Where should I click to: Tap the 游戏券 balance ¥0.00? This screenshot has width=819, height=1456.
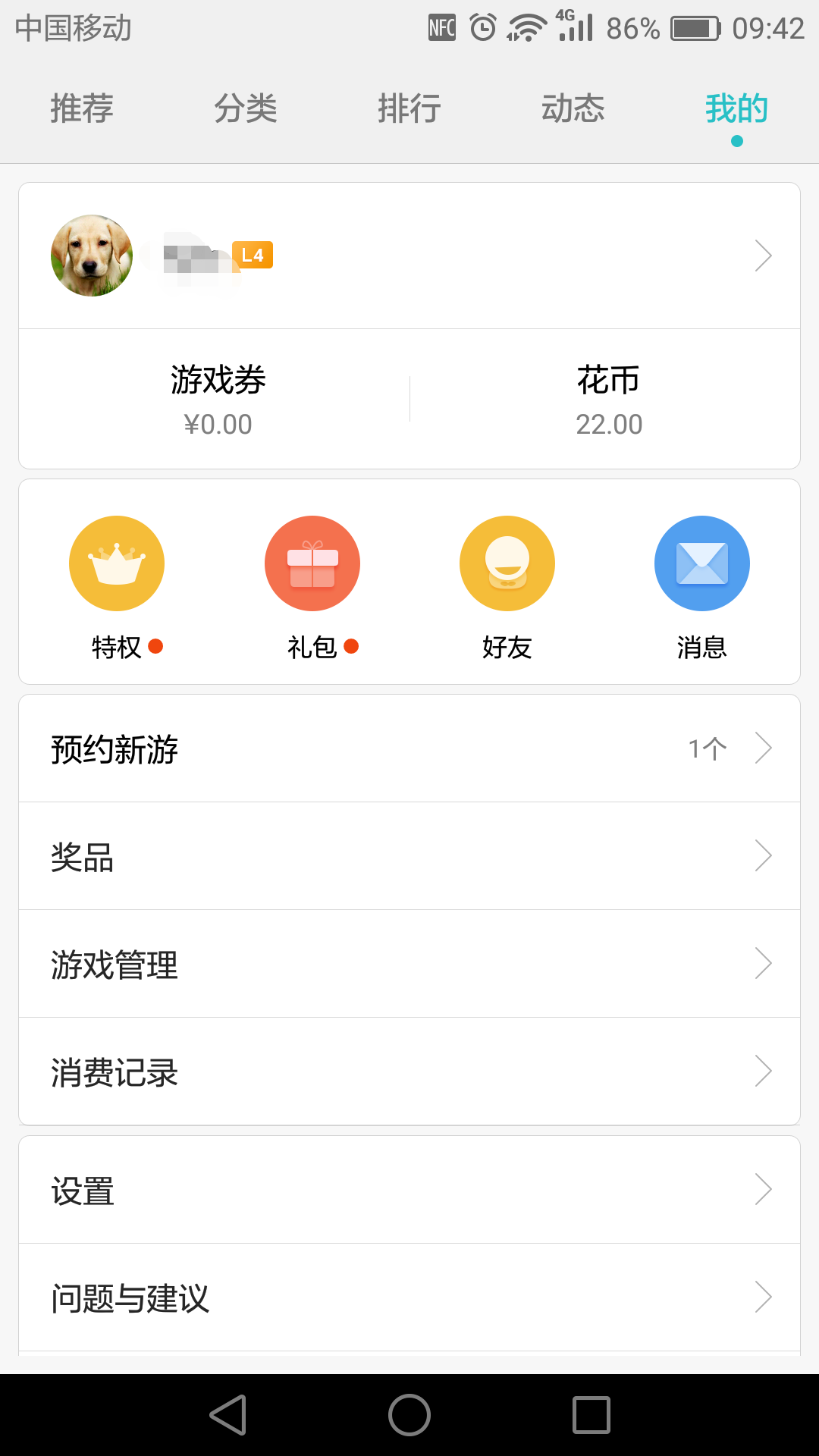tap(220, 400)
